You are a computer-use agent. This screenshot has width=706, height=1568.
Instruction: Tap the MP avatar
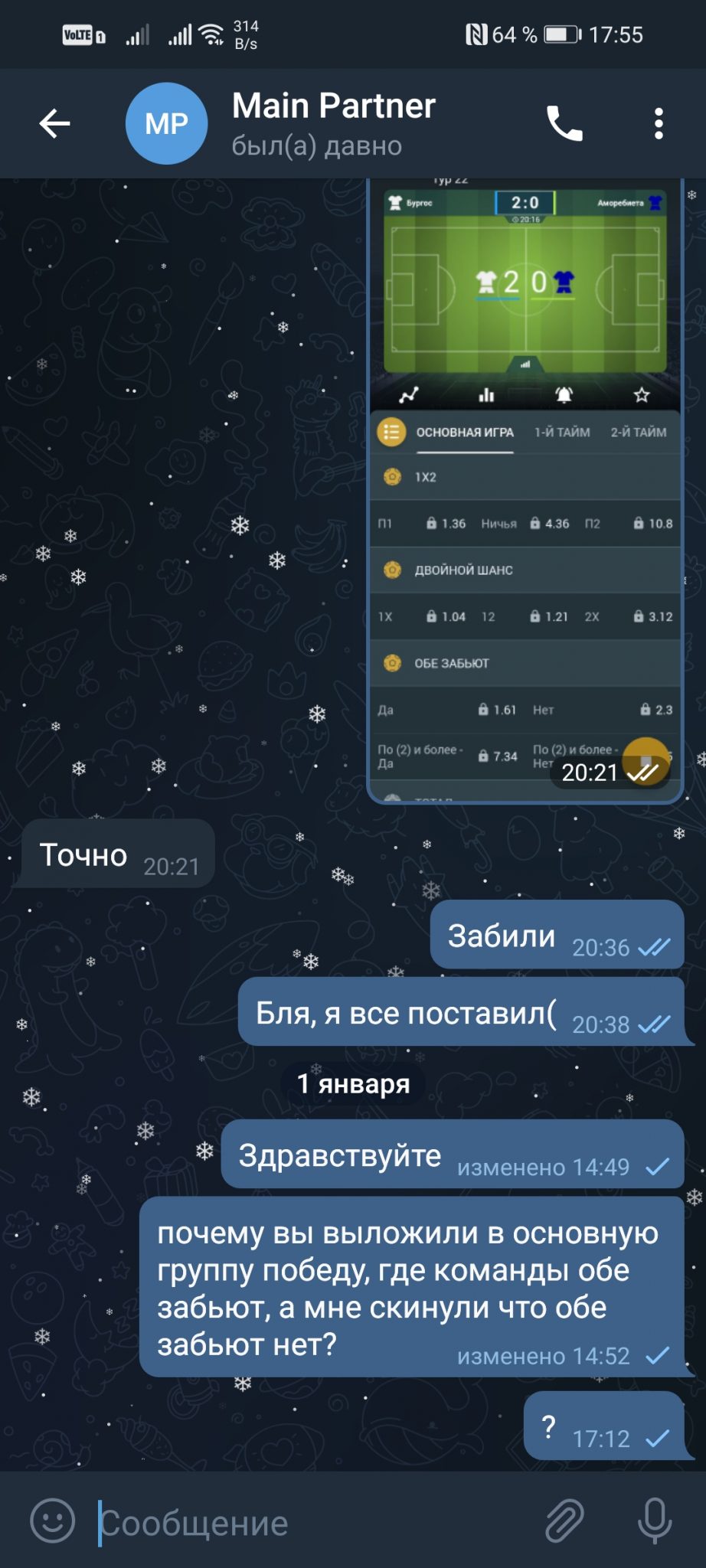pos(166,123)
